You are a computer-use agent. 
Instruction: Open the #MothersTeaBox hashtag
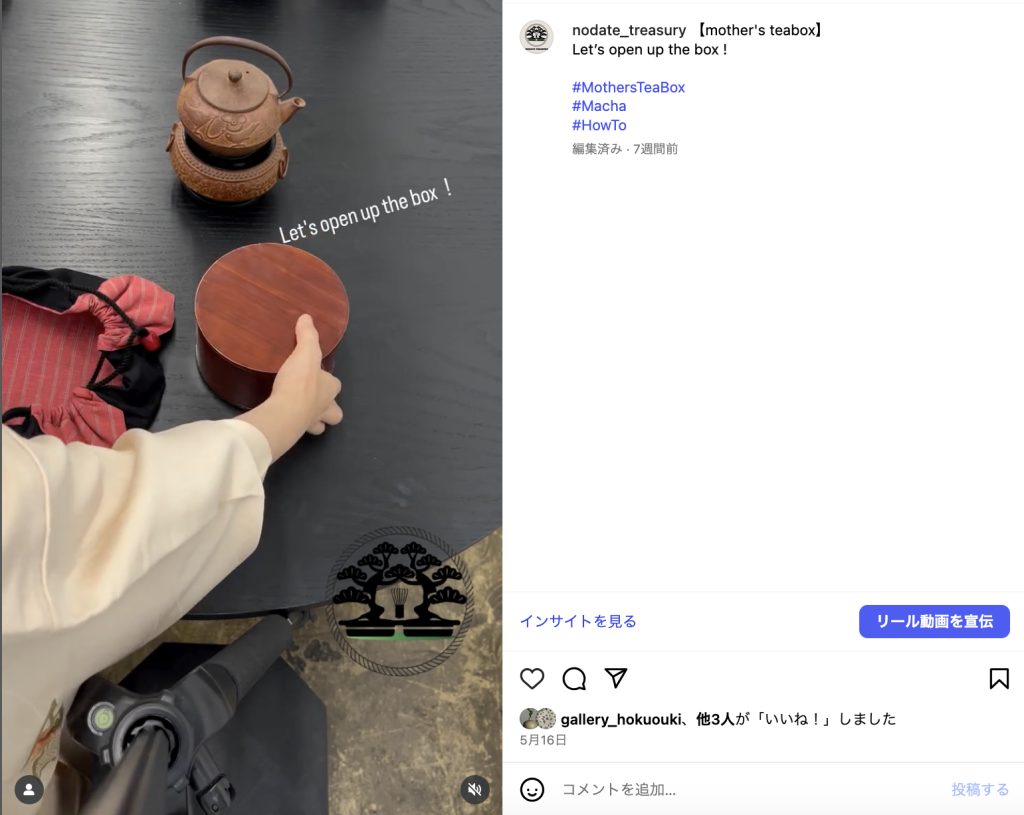pos(628,87)
